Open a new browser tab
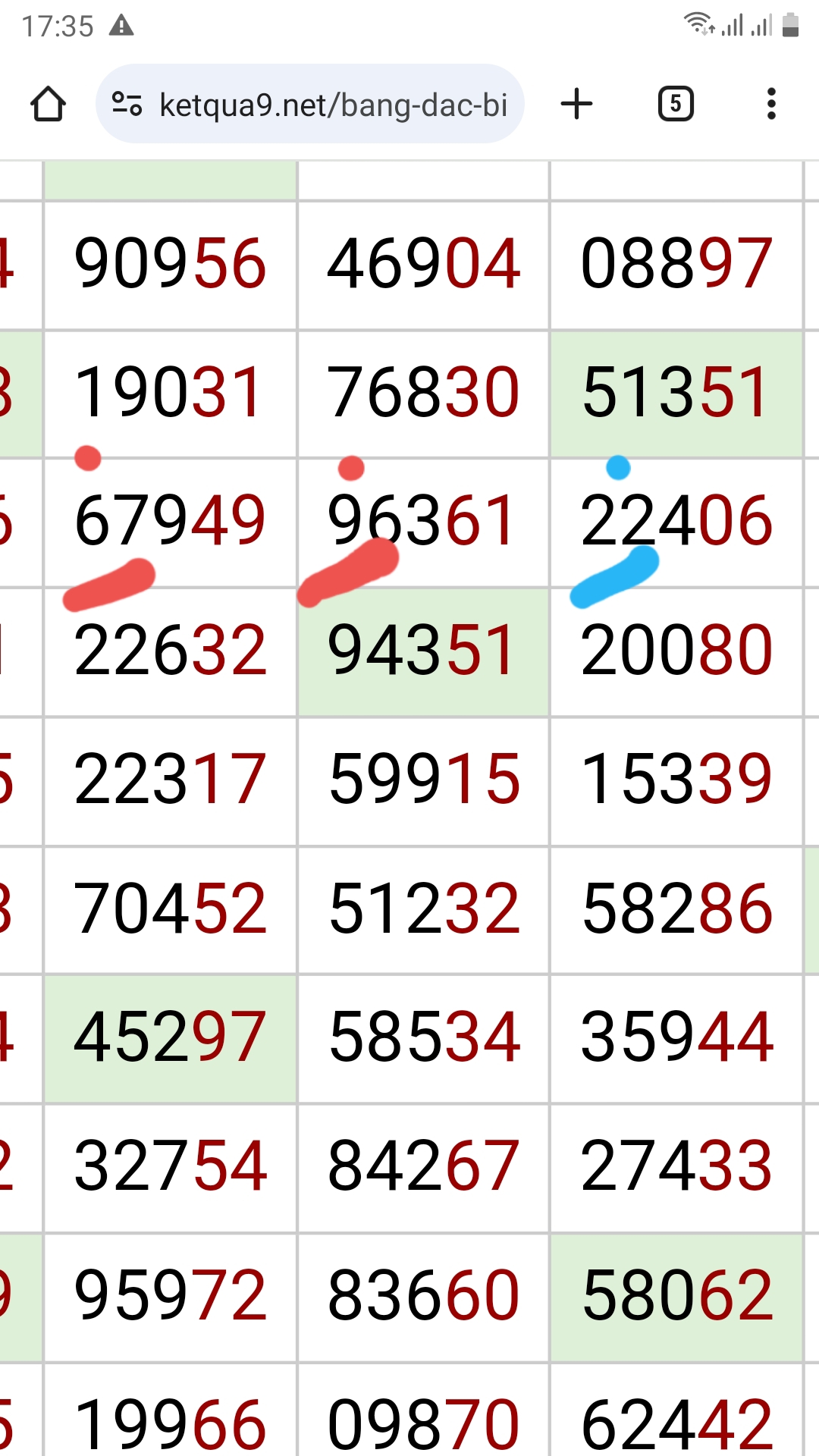The height and width of the screenshot is (1456, 819). (x=576, y=104)
